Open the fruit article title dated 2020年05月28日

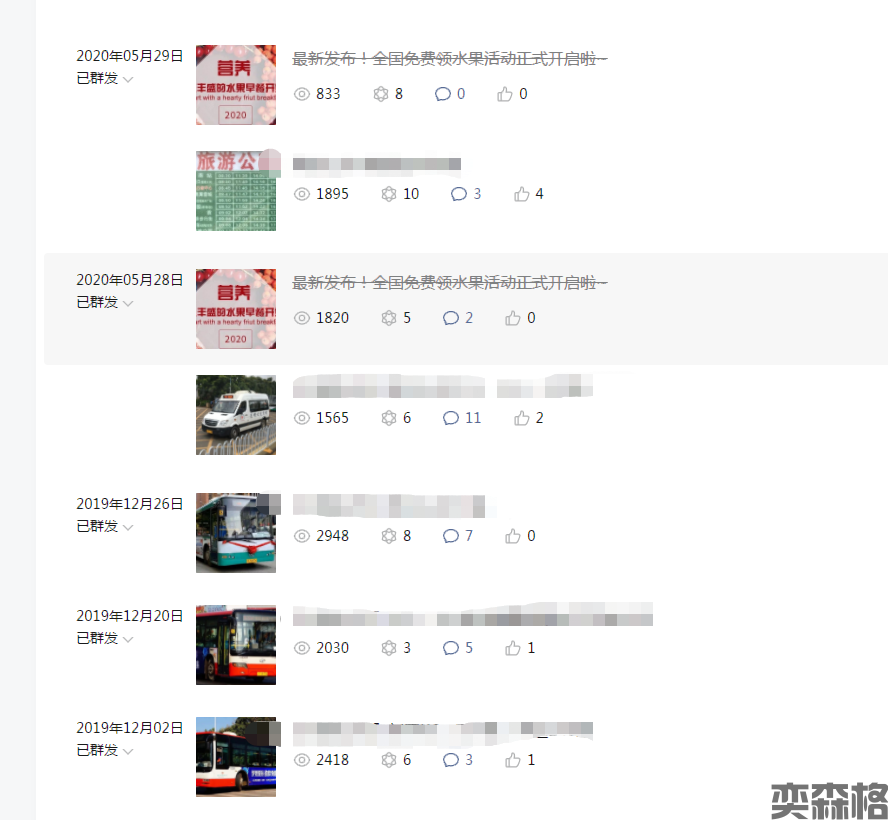449,283
